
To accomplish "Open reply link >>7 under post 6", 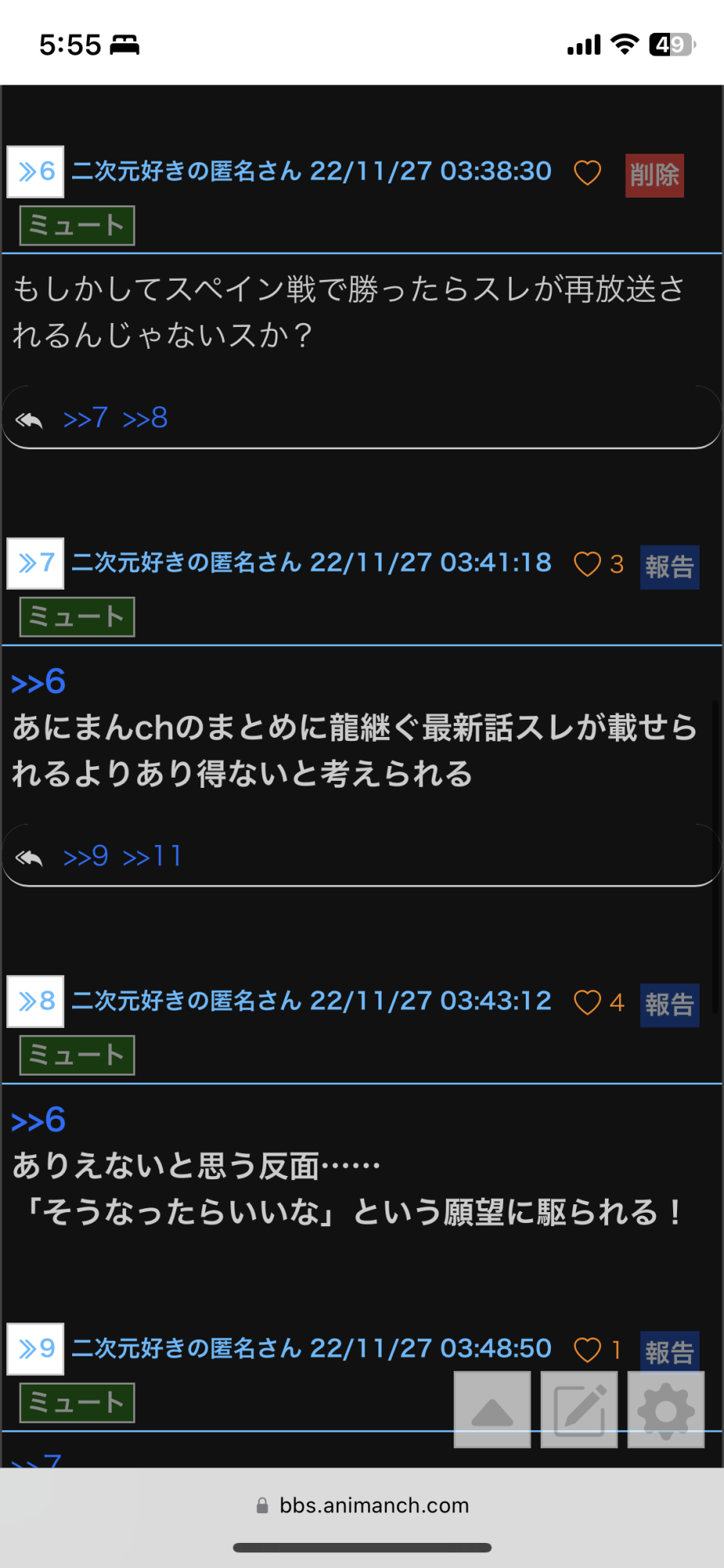I will point(85,418).
